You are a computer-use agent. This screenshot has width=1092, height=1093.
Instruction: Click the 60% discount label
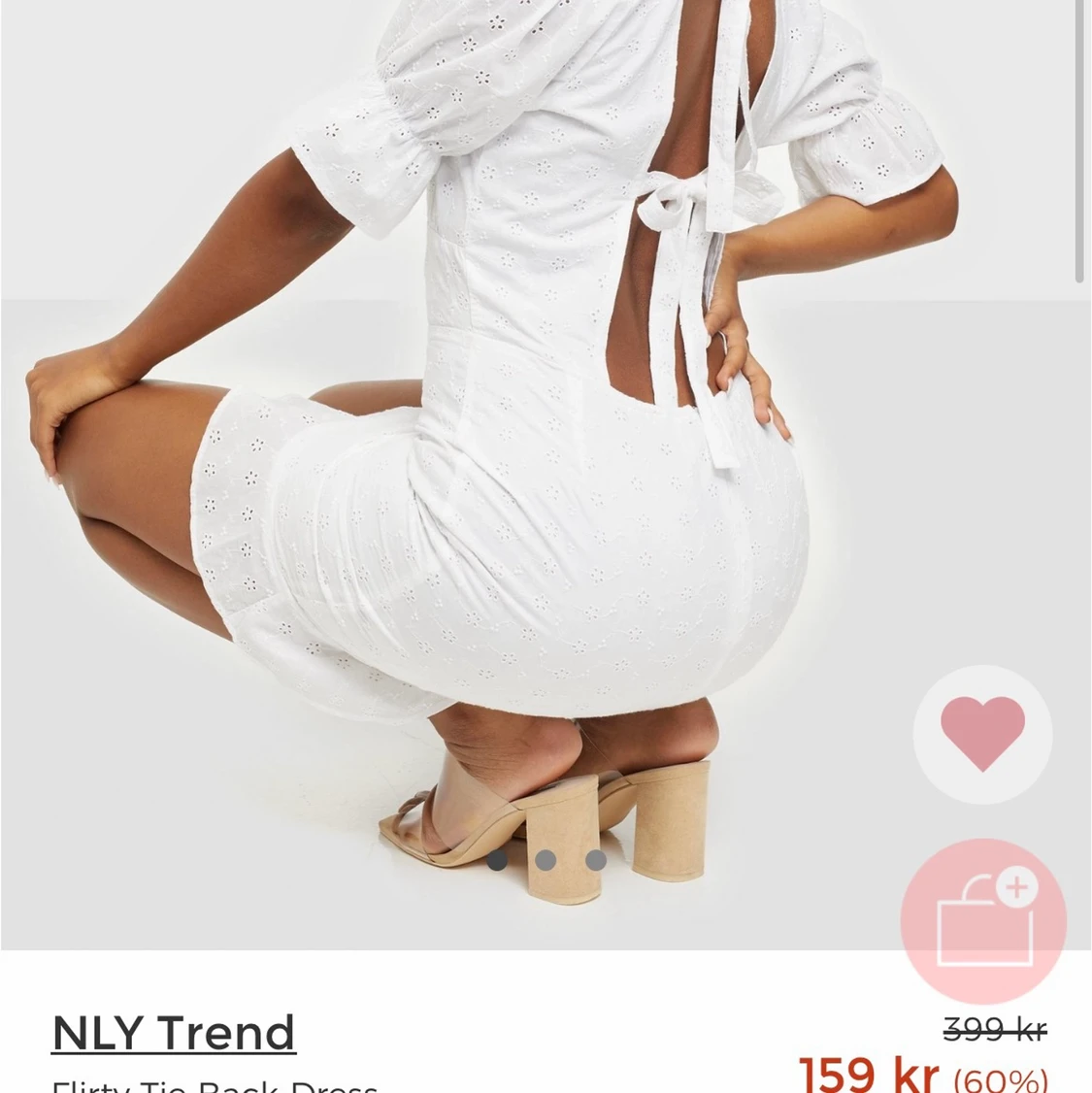pyautogui.click(x=998, y=1078)
